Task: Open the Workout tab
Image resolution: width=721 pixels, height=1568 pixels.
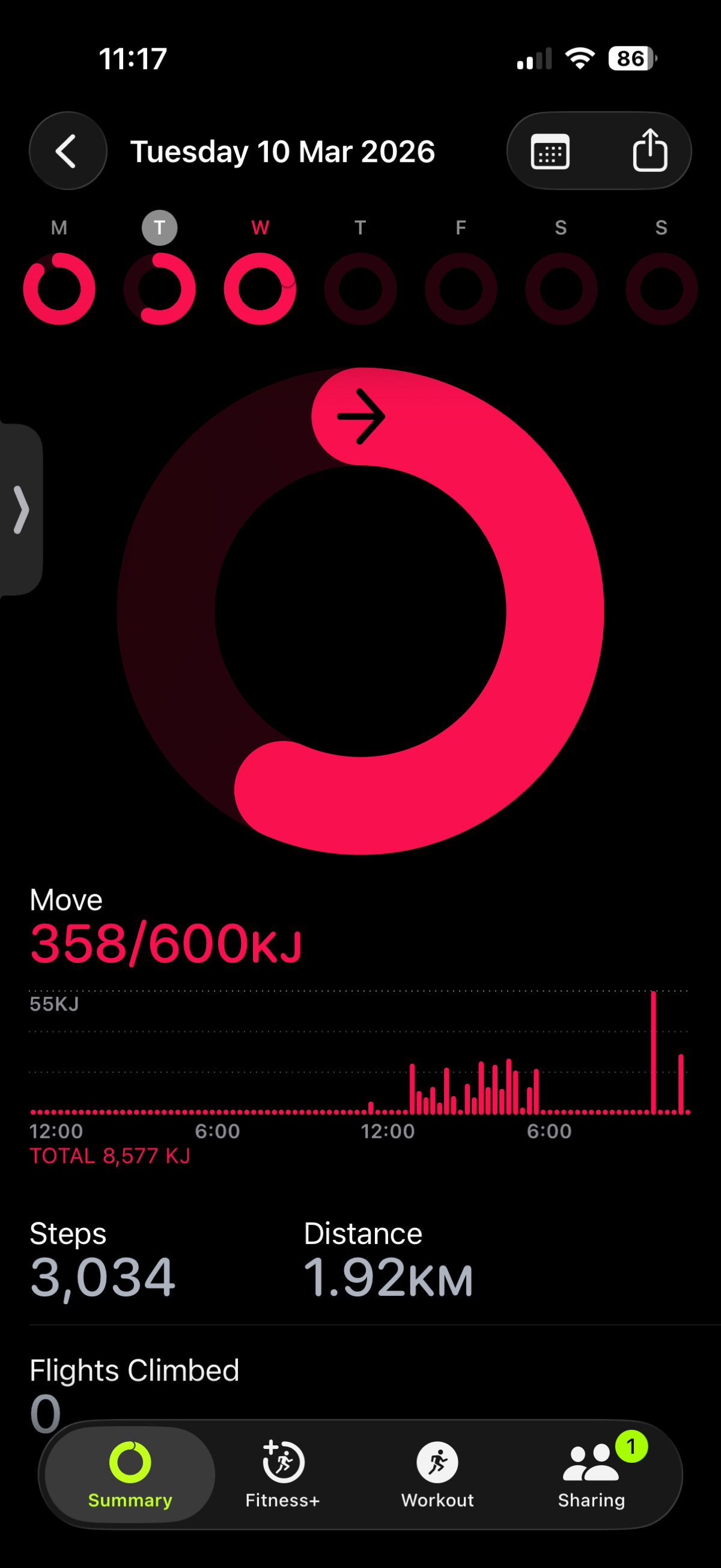Action: (437, 1474)
